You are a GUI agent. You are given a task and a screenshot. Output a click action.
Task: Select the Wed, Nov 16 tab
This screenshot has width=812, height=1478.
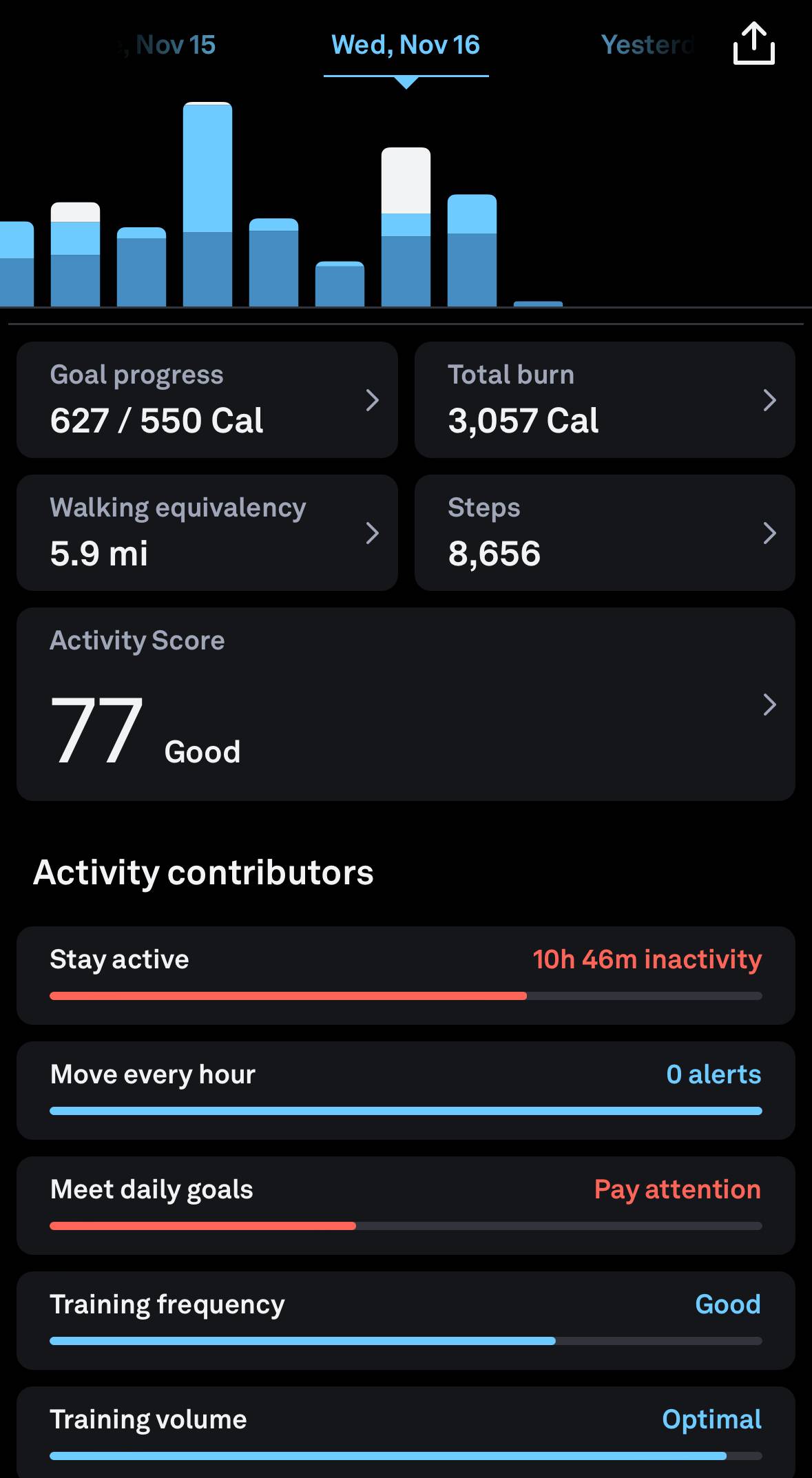(406, 45)
